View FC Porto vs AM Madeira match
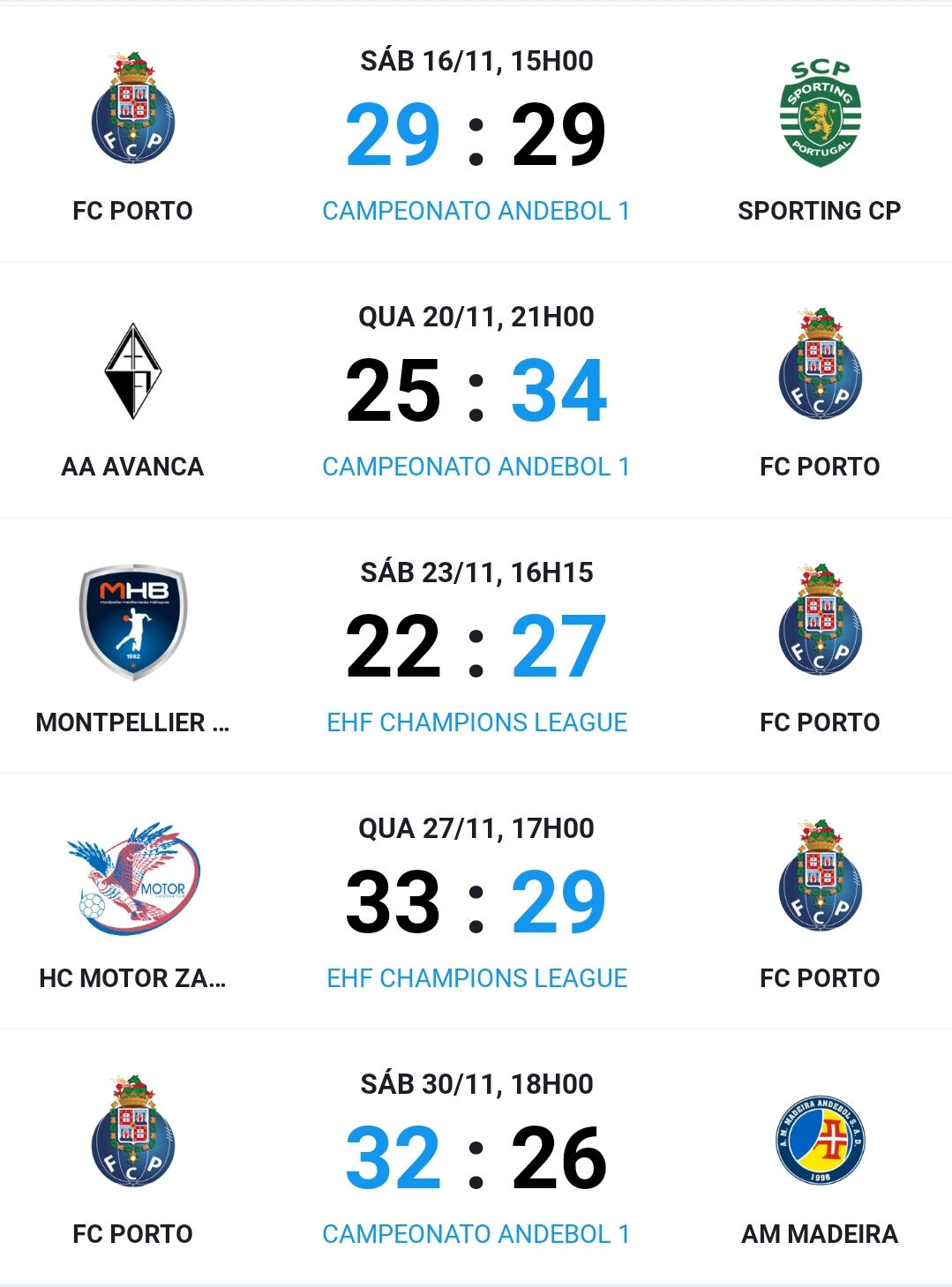Viewport: 952px width, 1287px height. click(476, 1157)
